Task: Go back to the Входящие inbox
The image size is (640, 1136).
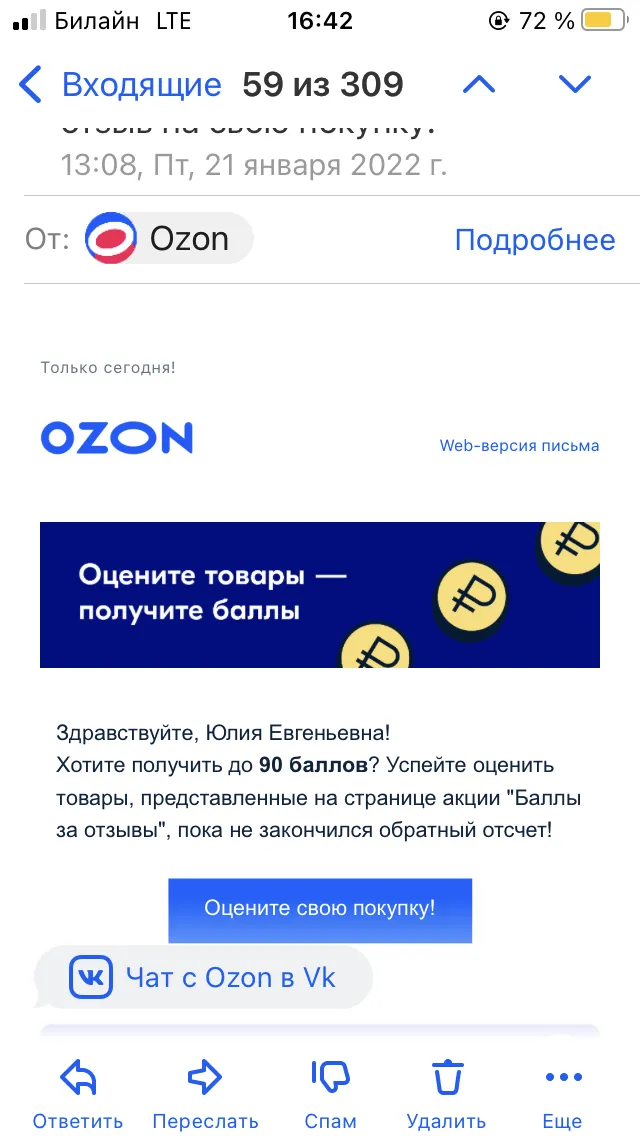Action: coord(120,85)
